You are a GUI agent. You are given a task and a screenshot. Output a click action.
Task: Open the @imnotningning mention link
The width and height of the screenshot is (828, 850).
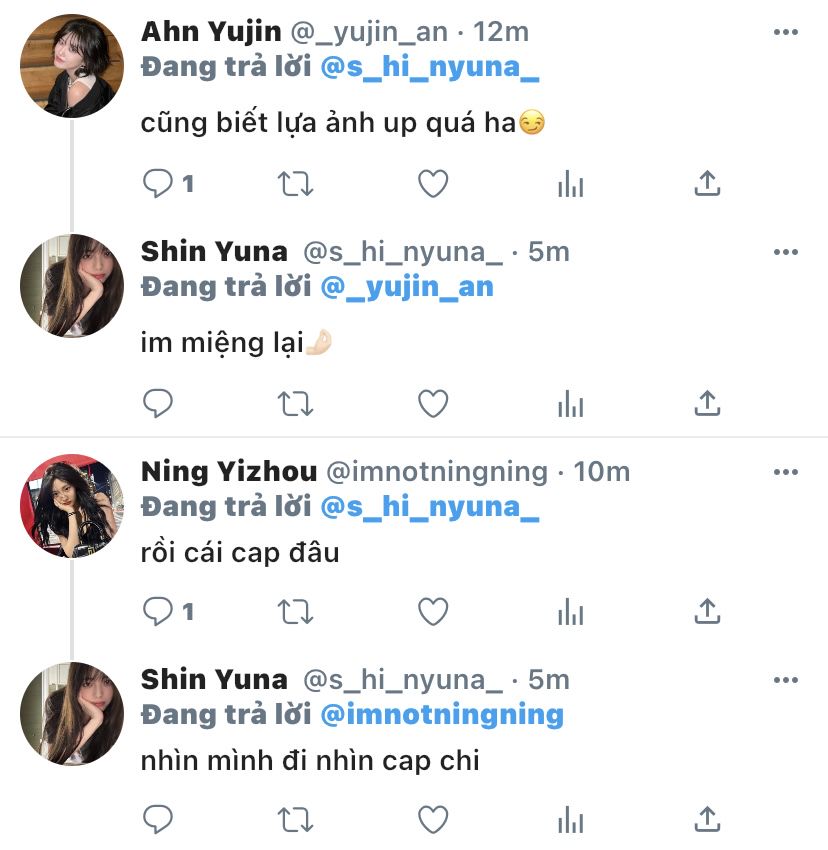point(441,715)
